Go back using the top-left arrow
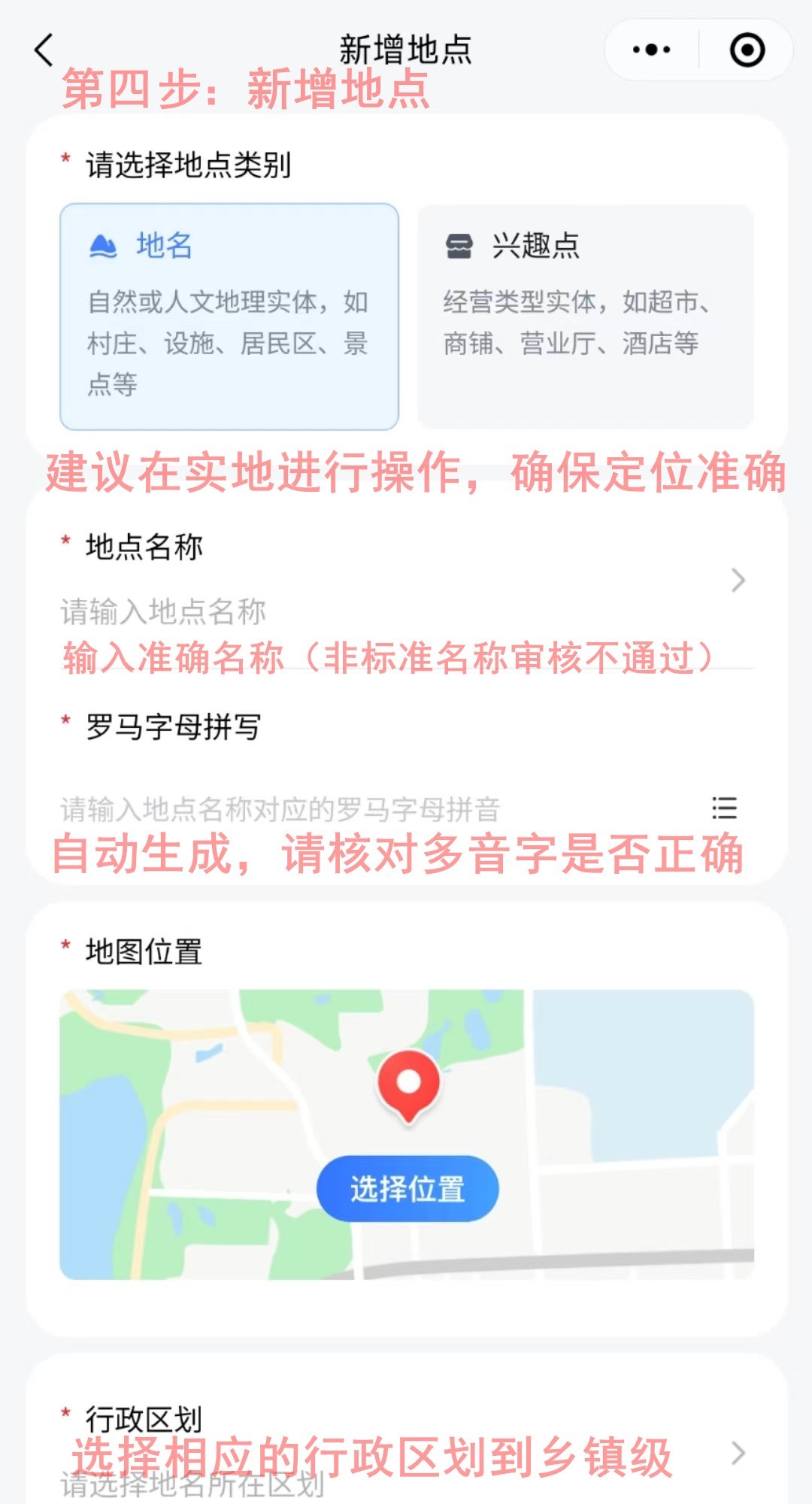The width and height of the screenshot is (812, 1504). (44, 50)
